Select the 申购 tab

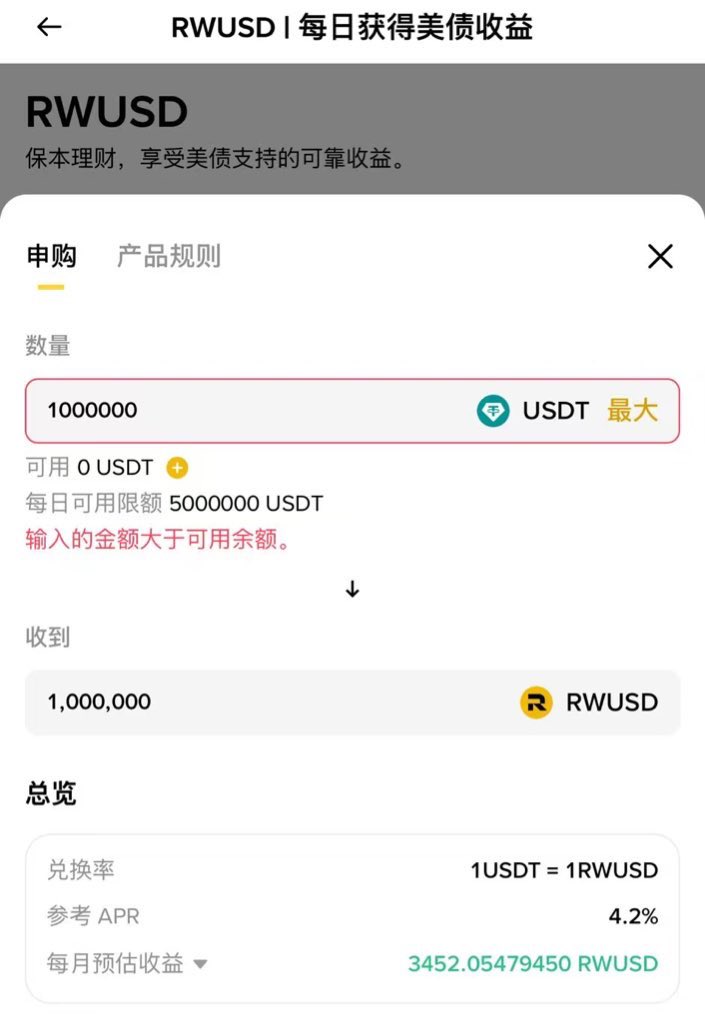(51, 256)
